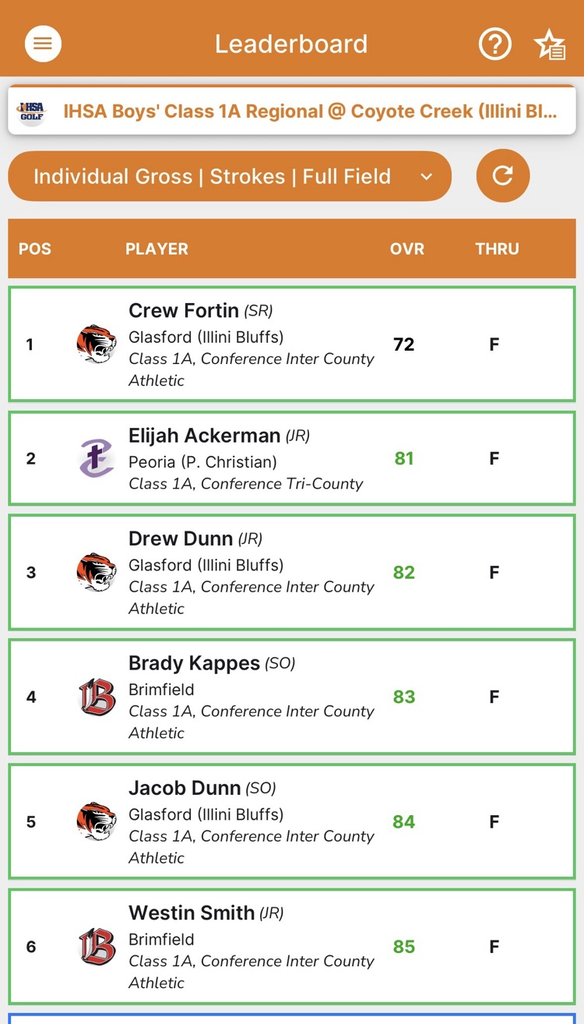The height and width of the screenshot is (1024, 584).
Task: Select Drew Dunn's leaderboard entry
Action: pyautogui.click(x=292, y=573)
